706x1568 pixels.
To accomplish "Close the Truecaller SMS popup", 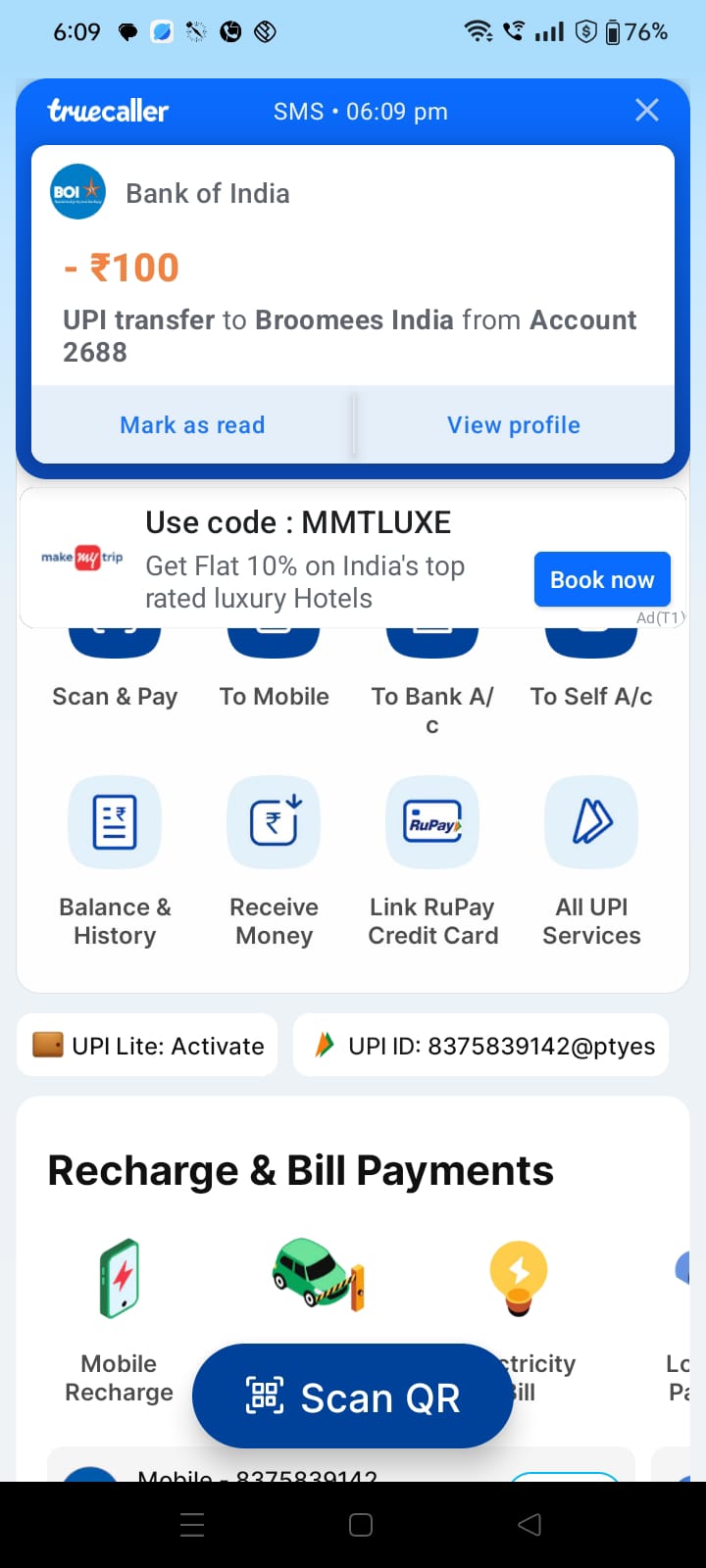I will [x=646, y=110].
